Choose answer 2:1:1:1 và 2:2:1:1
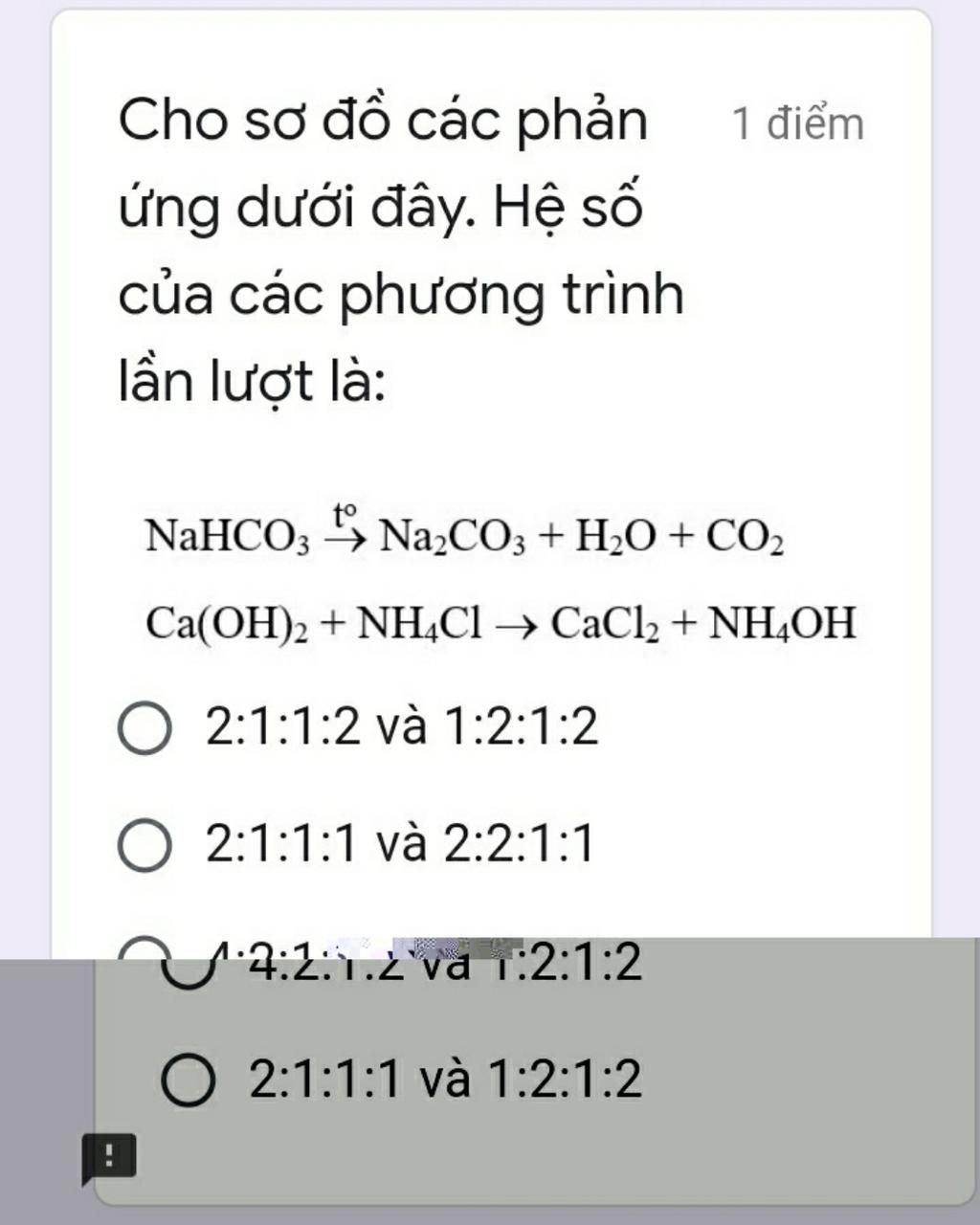Image resolution: width=980 pixels, height=1225 pixels. [x=145, y=846]
